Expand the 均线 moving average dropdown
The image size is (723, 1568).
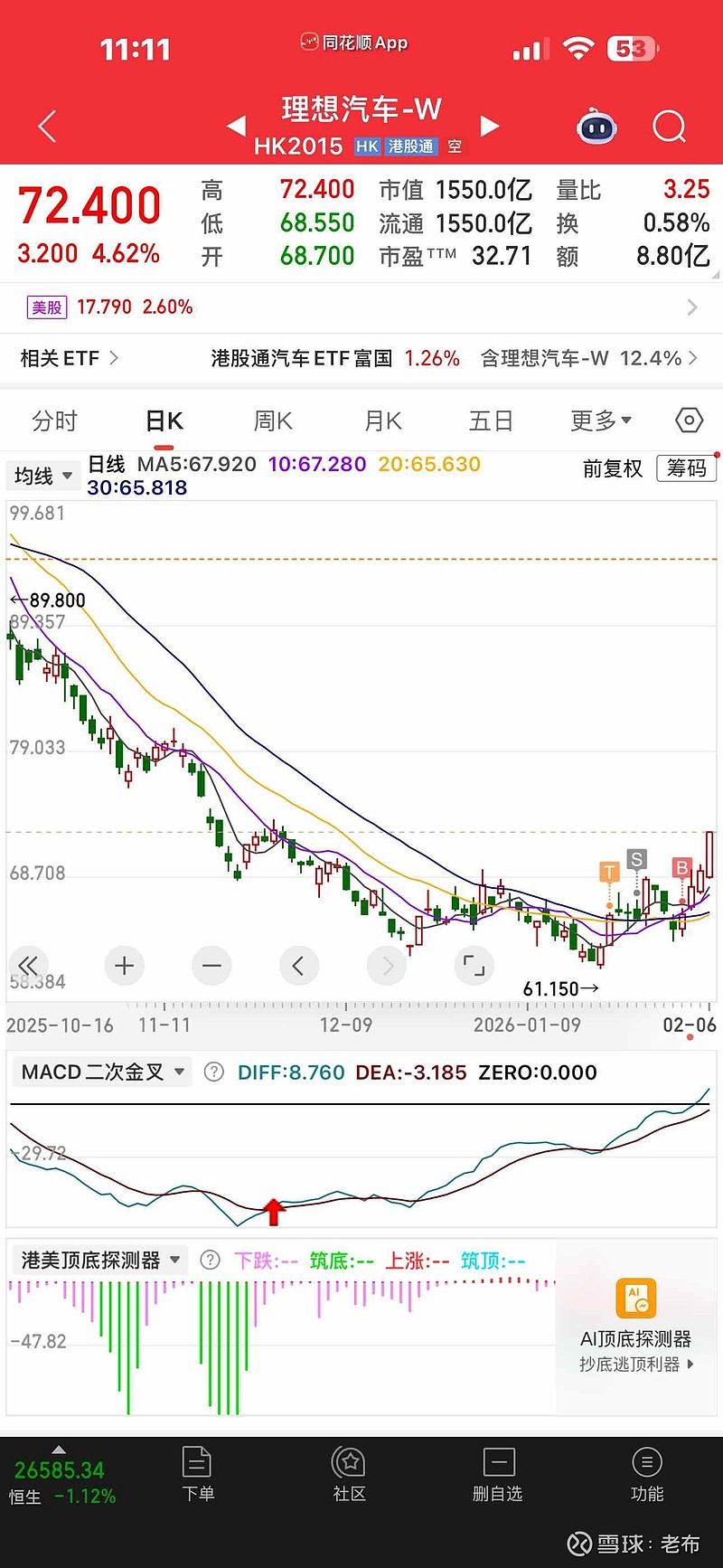tap(42, 476)
